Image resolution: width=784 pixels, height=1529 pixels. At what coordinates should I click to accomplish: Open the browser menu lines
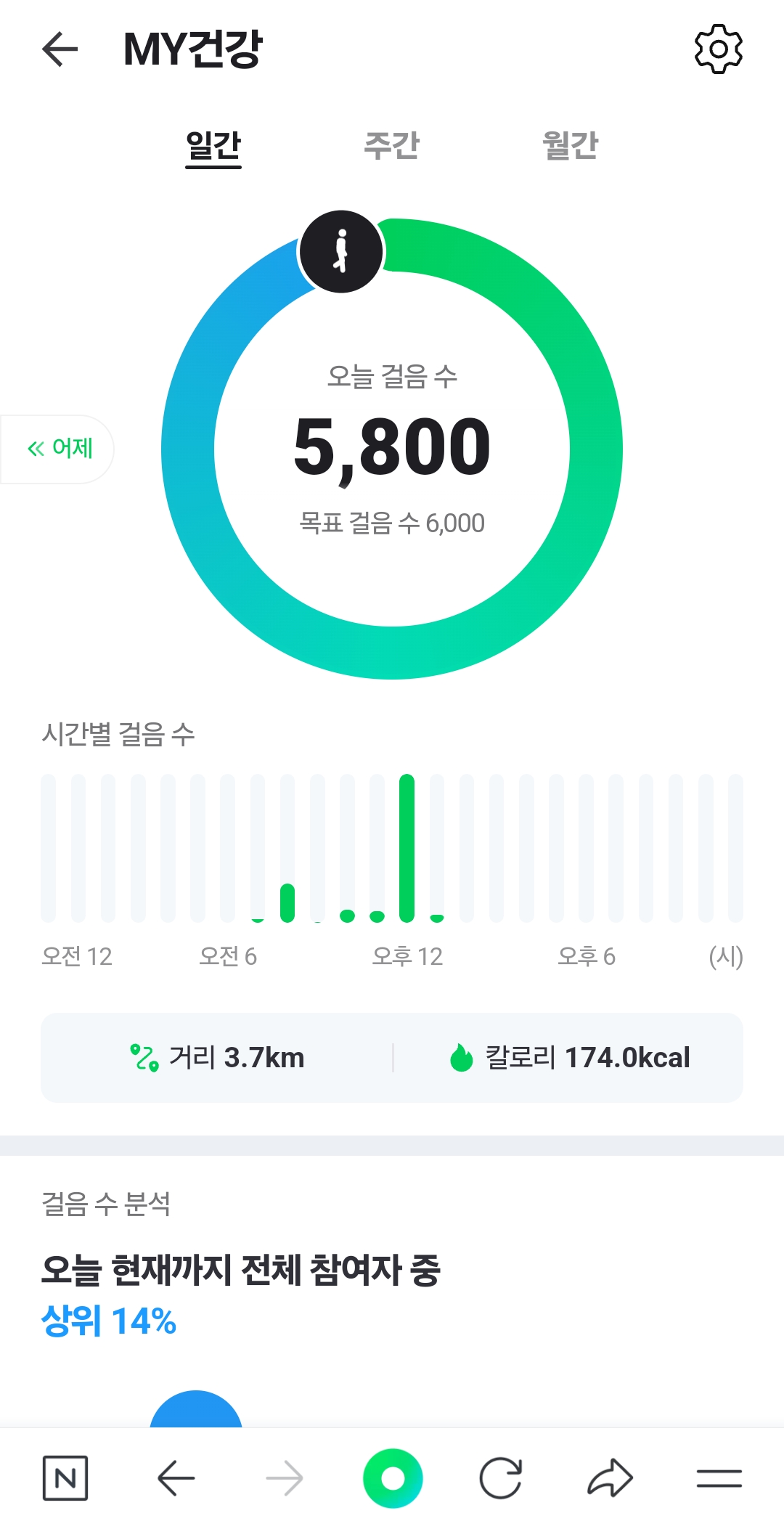(x=719, y=1478)
